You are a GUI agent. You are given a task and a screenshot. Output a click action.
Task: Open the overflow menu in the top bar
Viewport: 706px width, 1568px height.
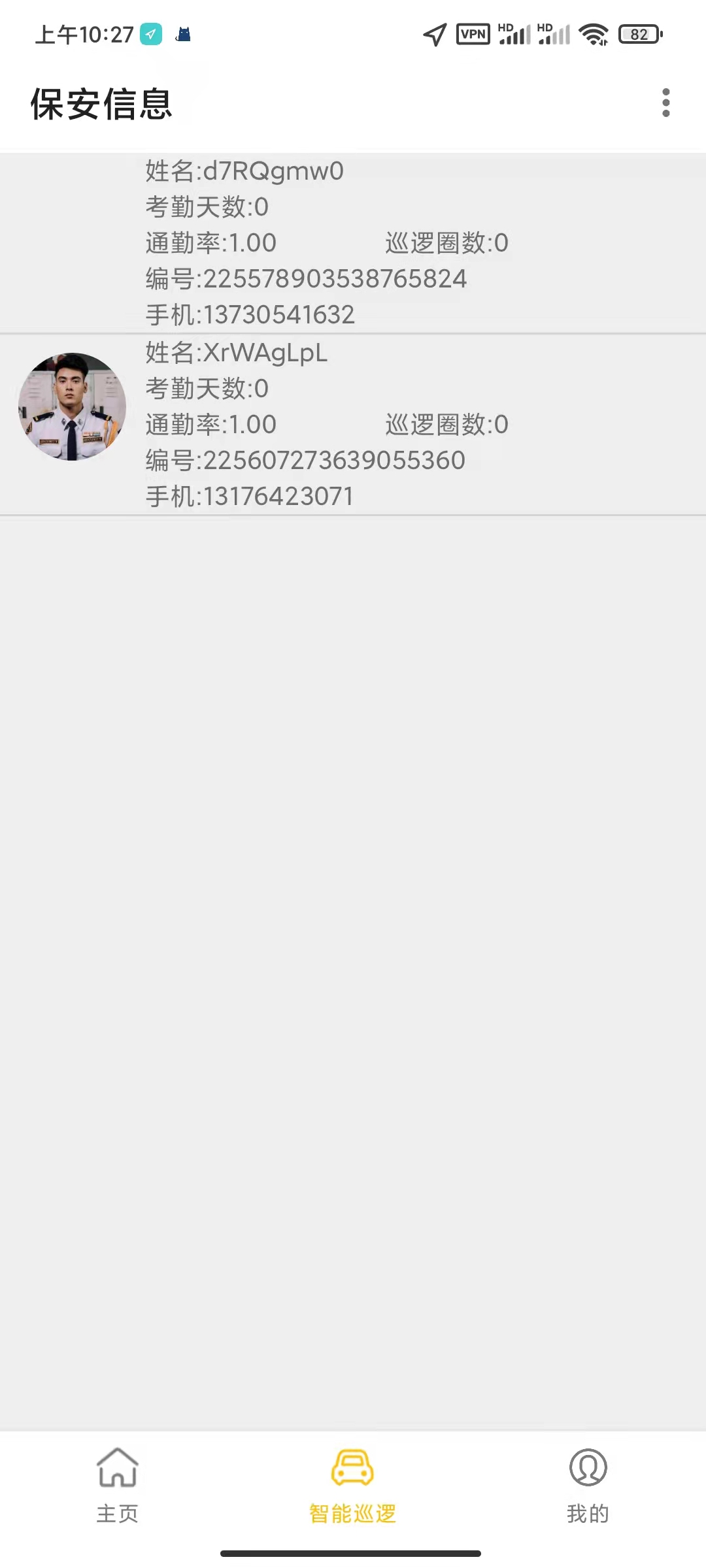665,103
